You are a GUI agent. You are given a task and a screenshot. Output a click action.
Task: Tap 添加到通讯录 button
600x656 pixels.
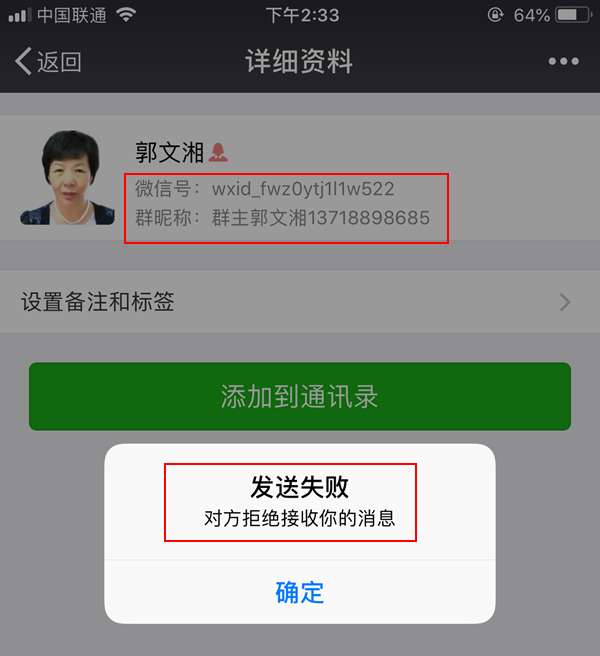[x=299, y=396]
